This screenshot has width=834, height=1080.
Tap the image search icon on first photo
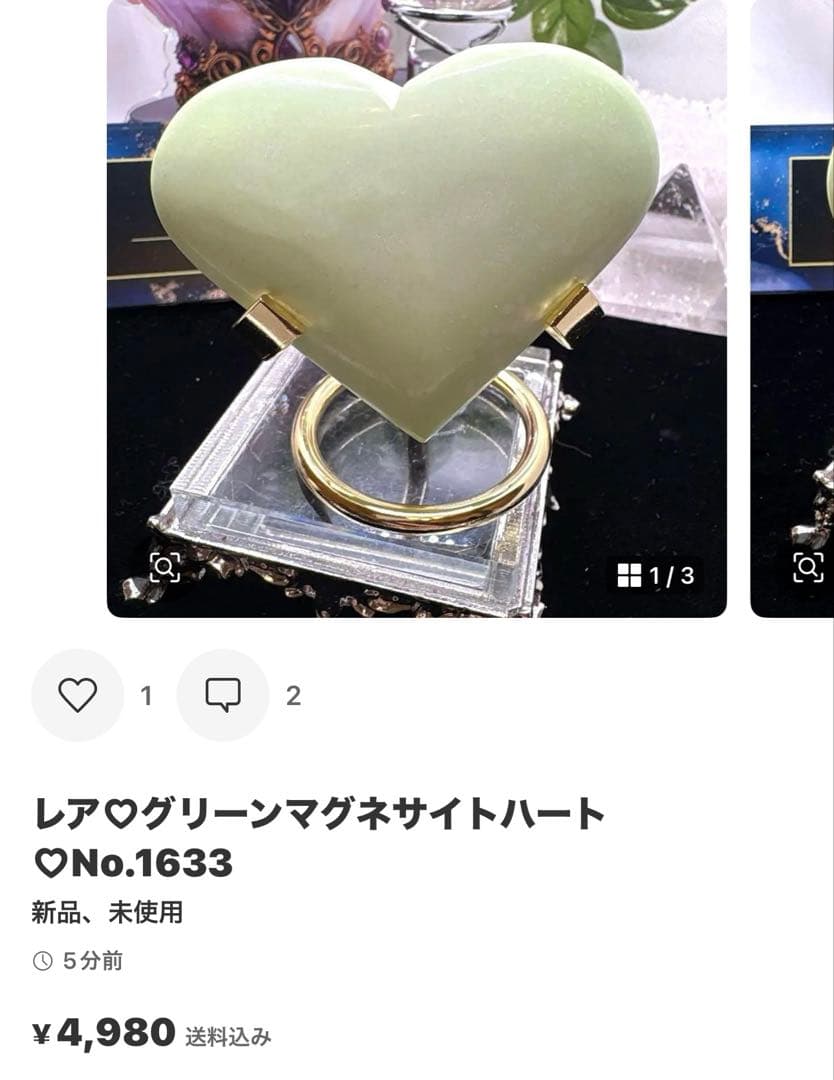coord(164,567)
